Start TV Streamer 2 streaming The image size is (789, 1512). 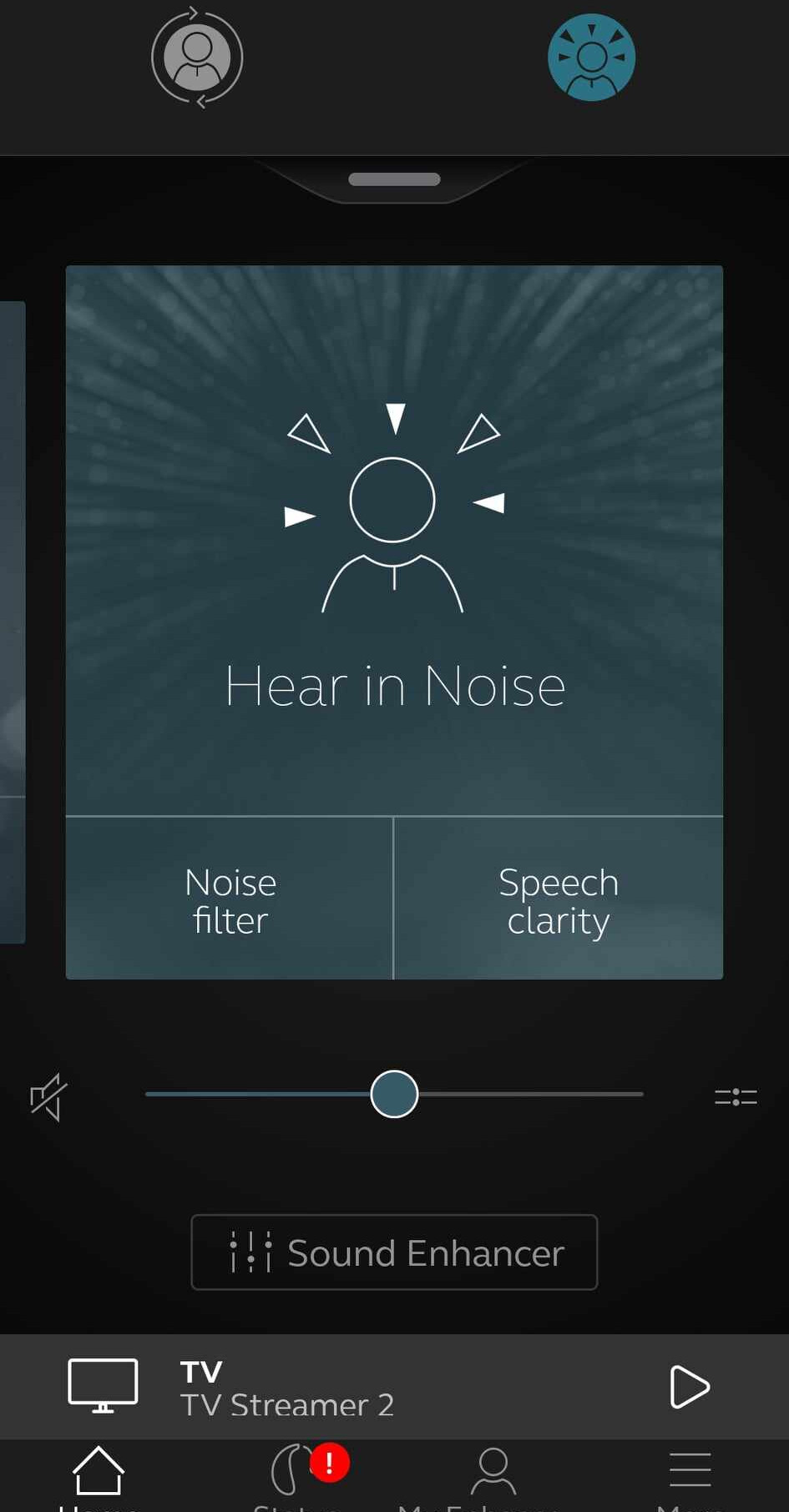[x=690, y=1387]
